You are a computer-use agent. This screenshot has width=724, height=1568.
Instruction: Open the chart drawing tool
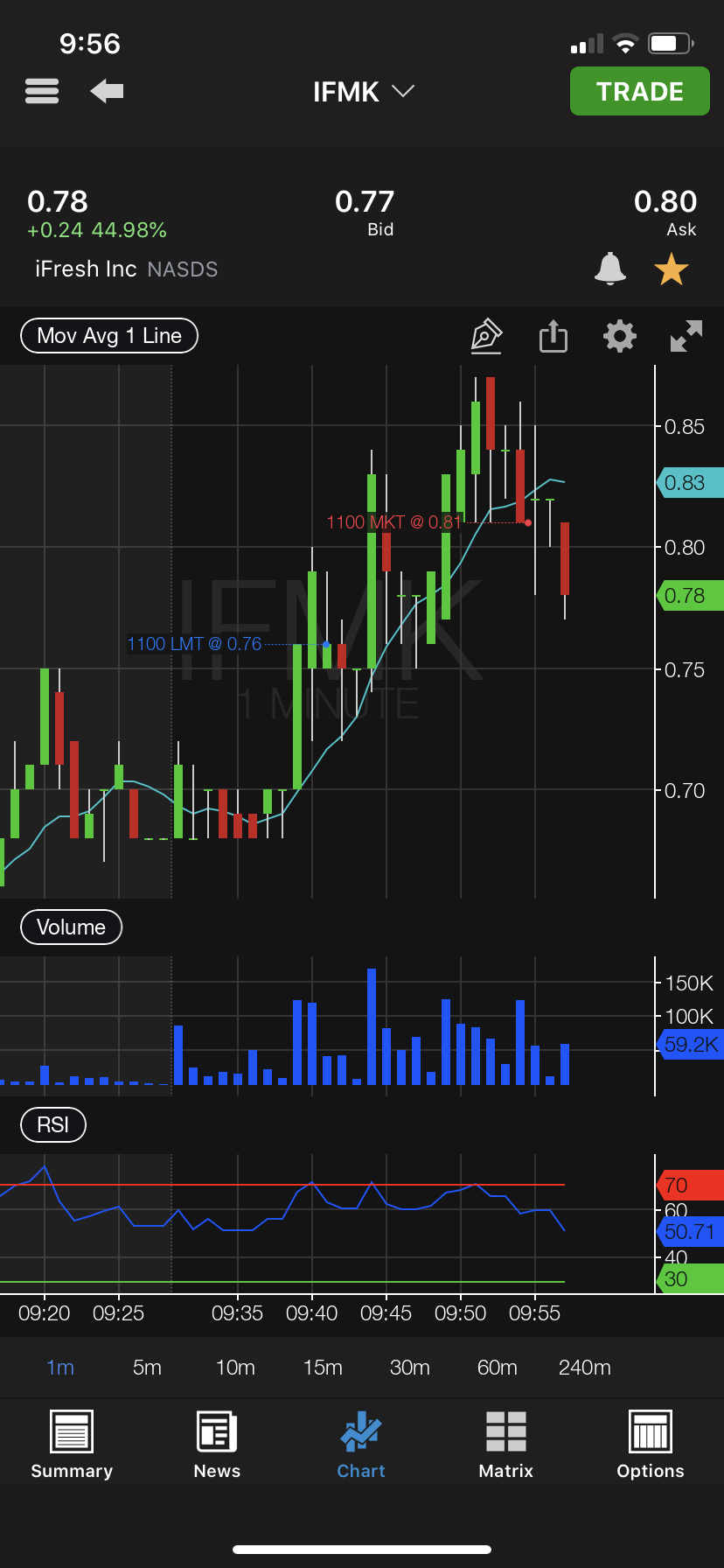486,336
